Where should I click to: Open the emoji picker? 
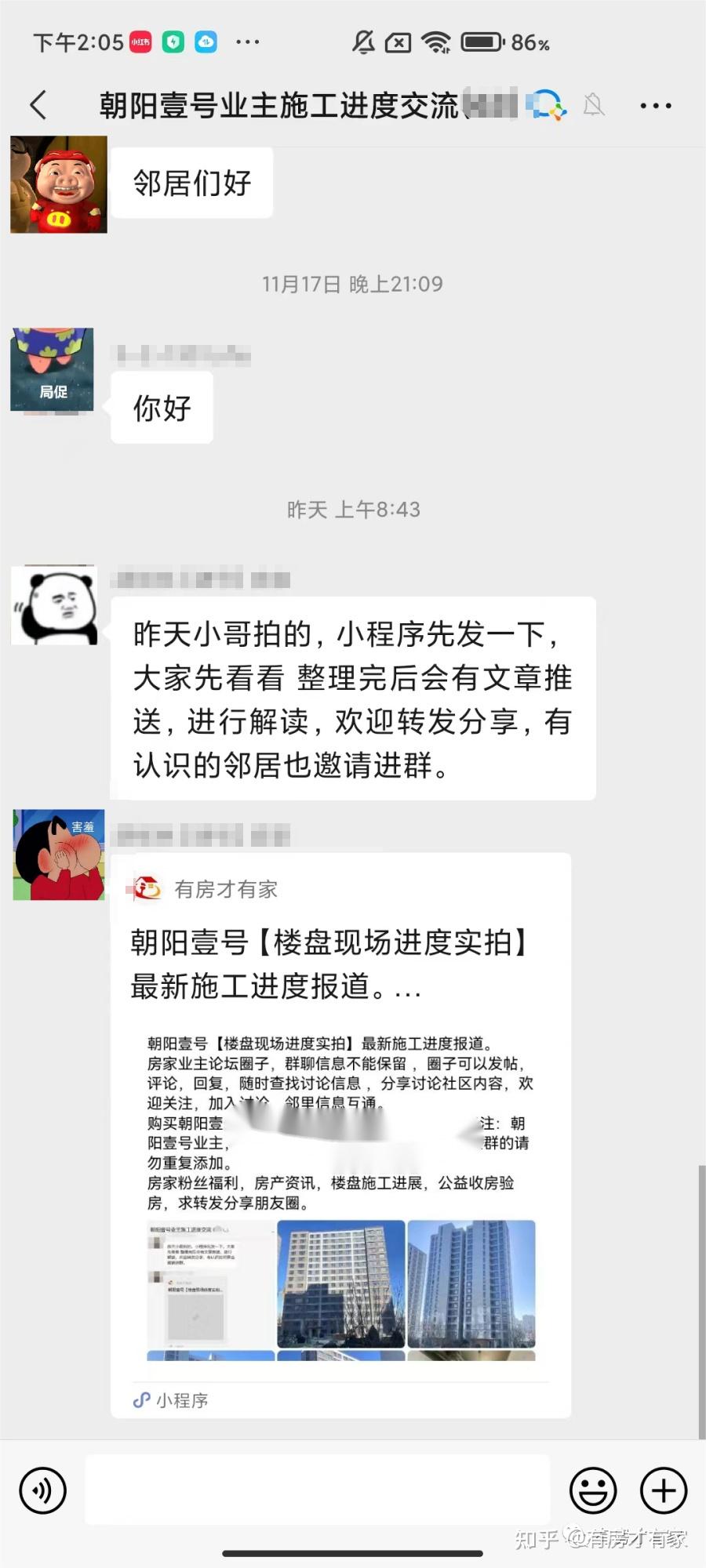tap(593, 1490)
